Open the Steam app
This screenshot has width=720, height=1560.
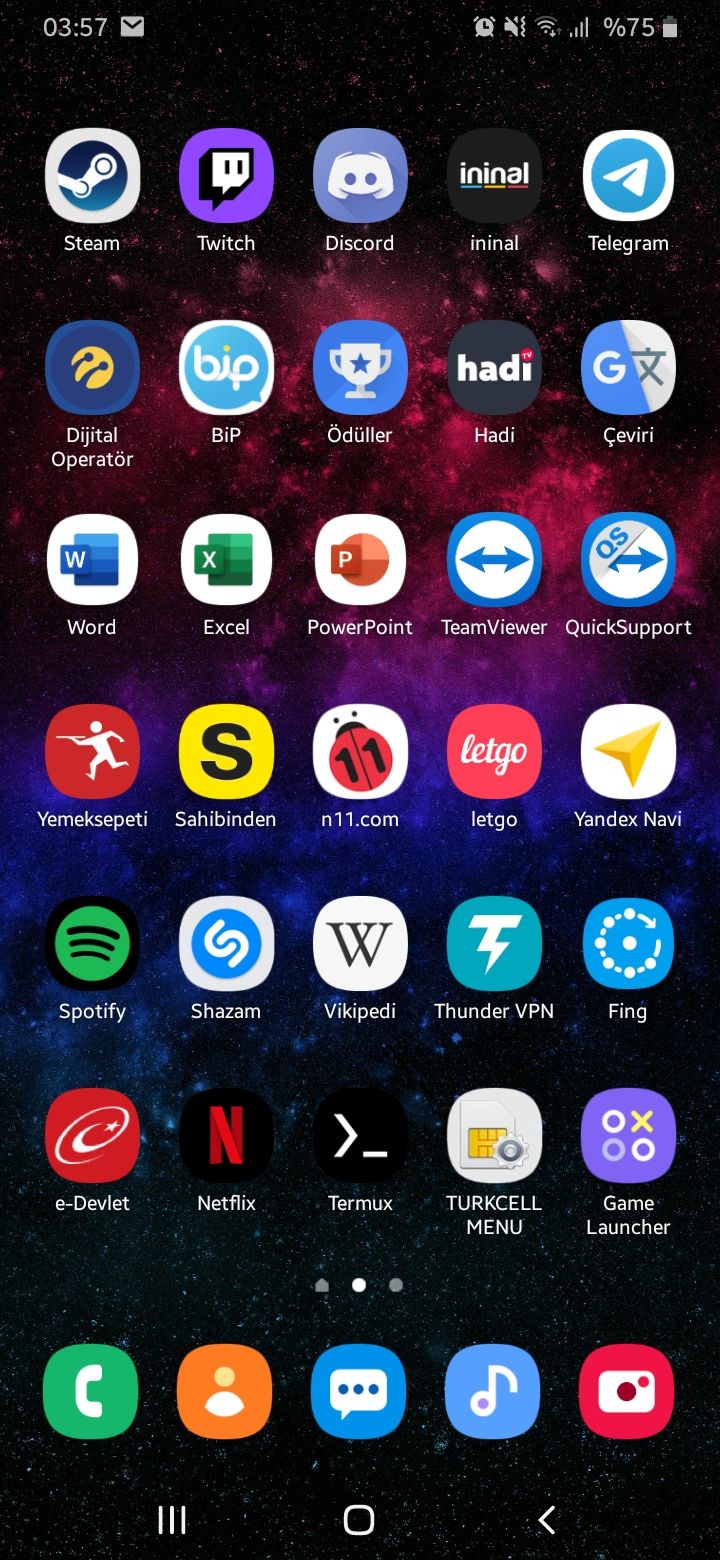pyautogui.click(x=92, y=176)
